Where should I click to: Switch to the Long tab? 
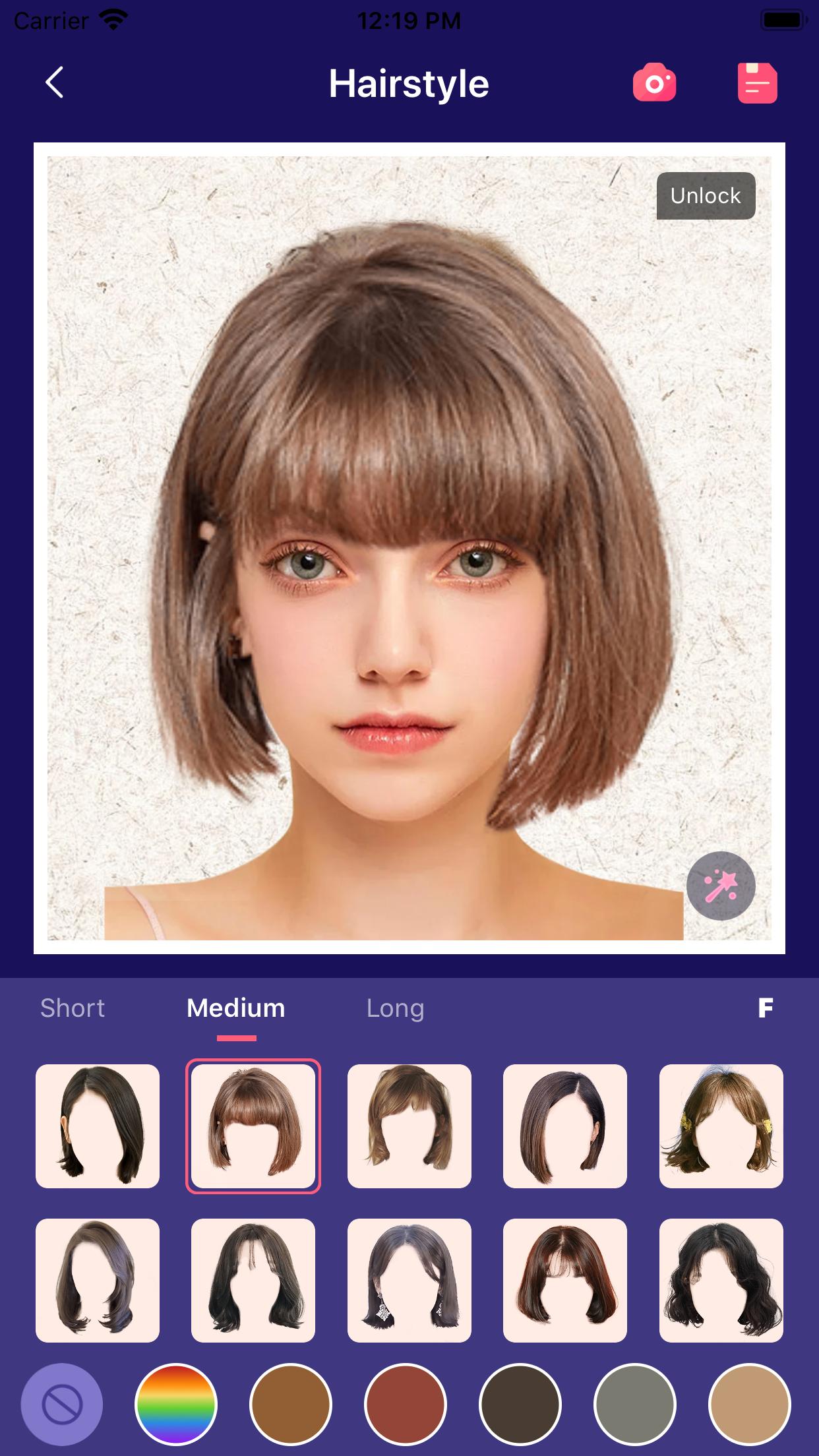[x=395, y=1008]
